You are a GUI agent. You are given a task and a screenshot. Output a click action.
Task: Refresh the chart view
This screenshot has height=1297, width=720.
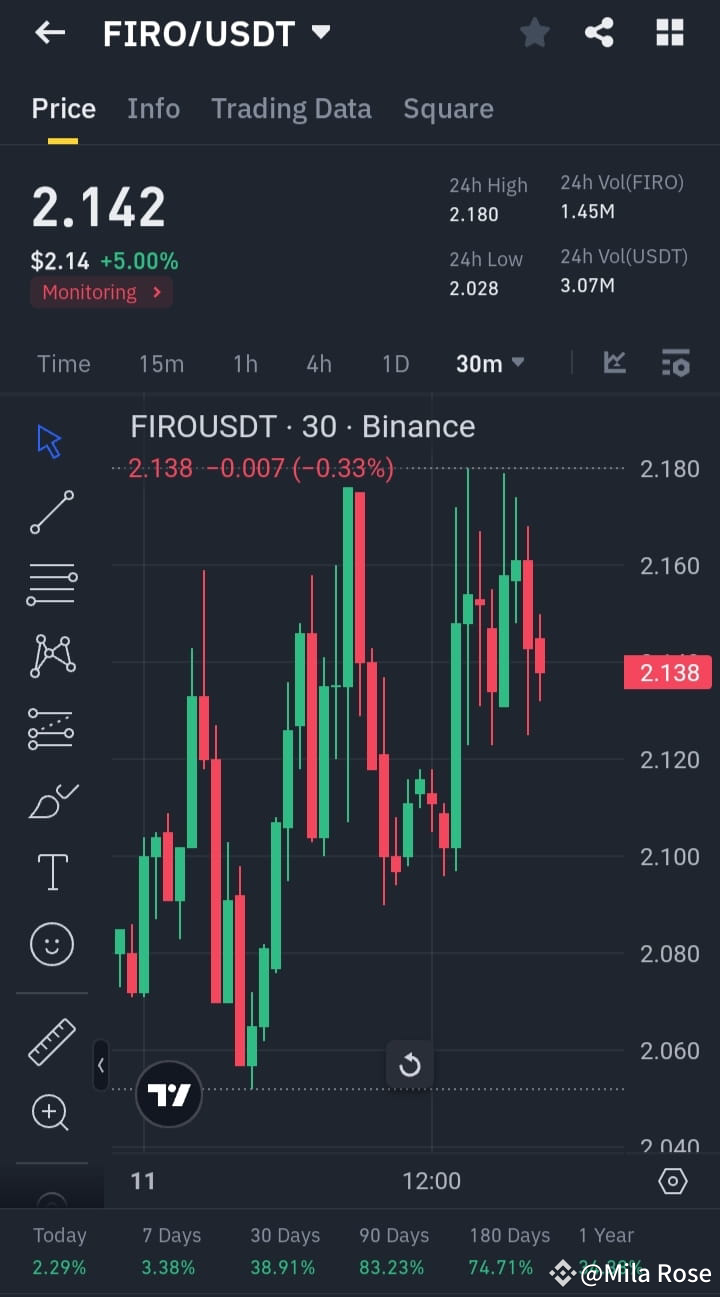[x=410, y=1065]
